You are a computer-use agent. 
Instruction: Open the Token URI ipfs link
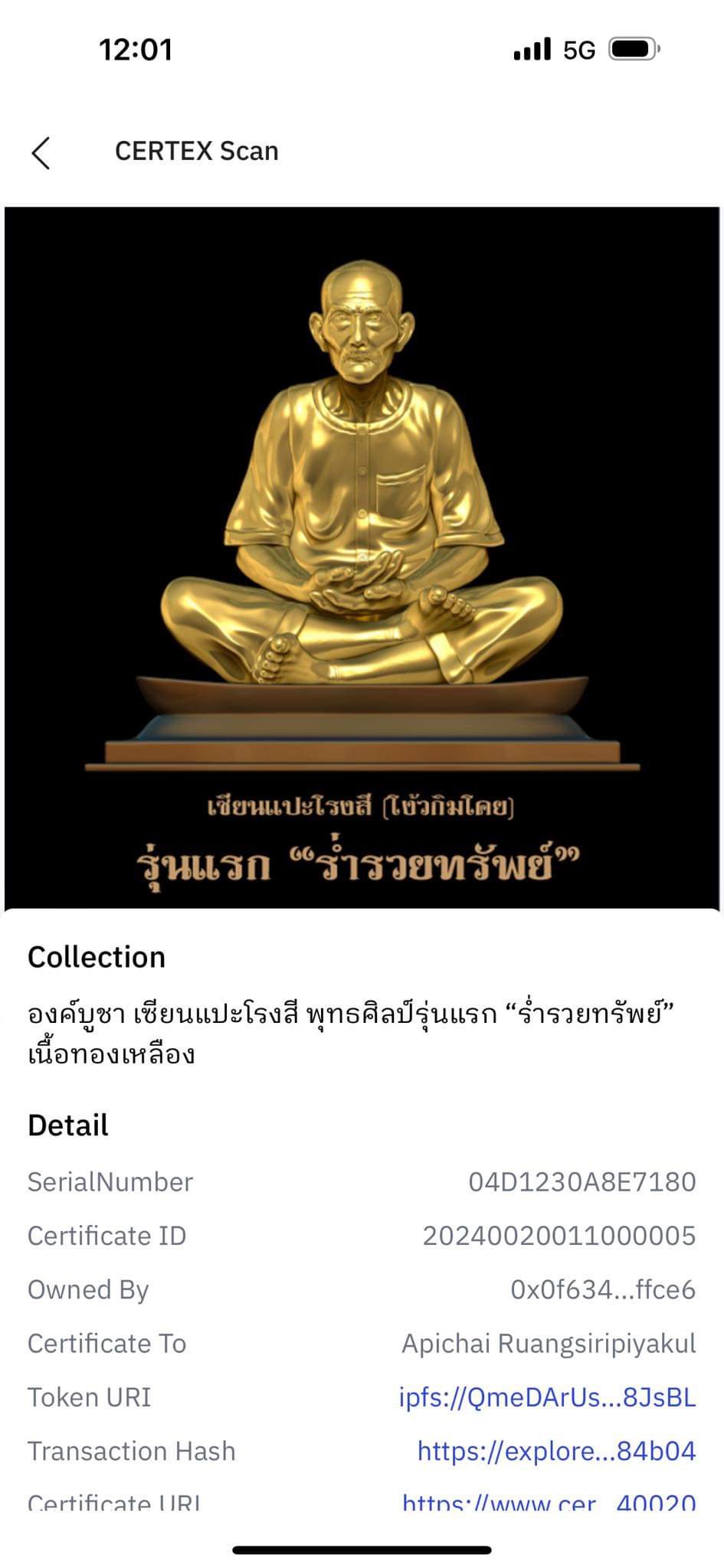point(547,1397)
